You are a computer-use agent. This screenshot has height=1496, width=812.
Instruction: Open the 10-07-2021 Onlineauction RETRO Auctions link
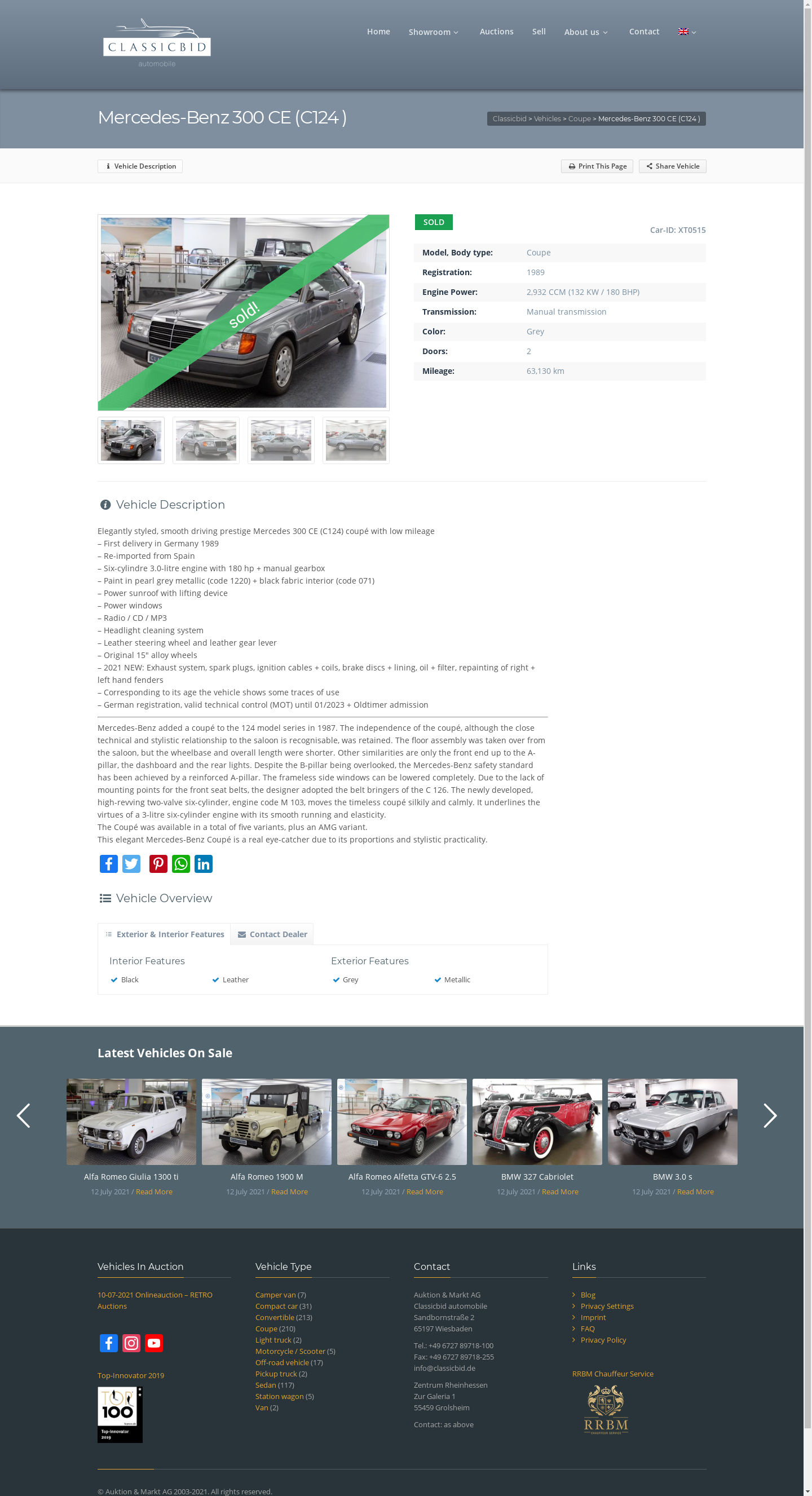pyautogui.click(x=155, y=1300)
